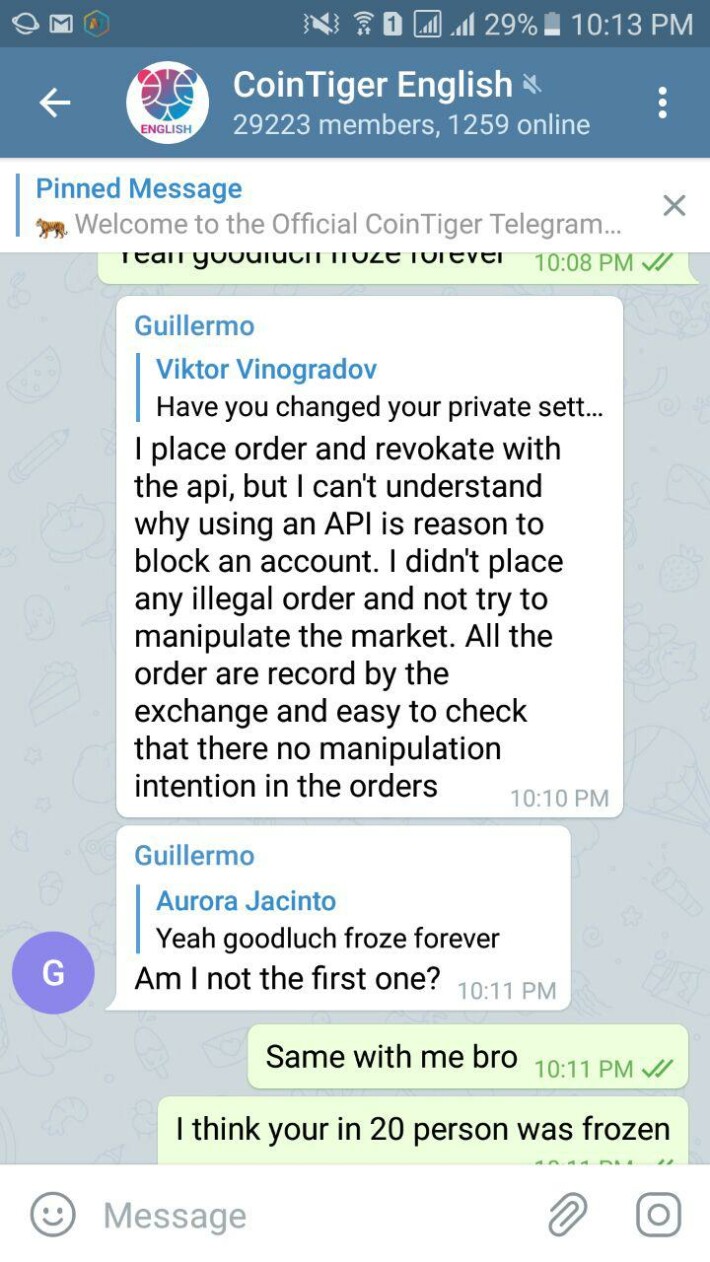Jump to quoted Aurora Jacinto message
This screenshot has width=710, height=1262.
320,919
